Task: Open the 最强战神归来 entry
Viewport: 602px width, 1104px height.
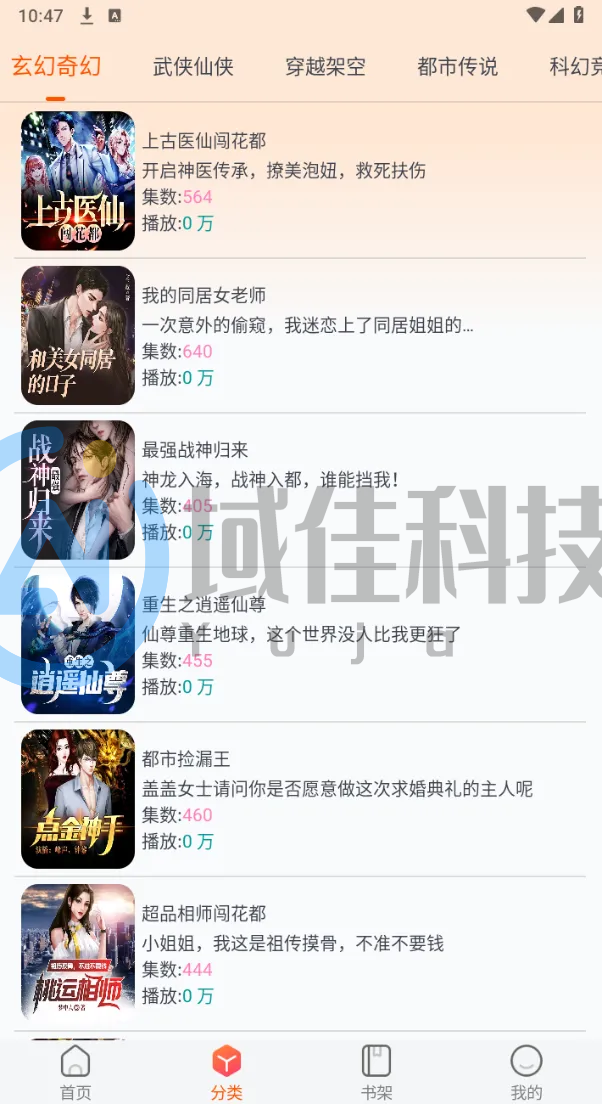Action: (x=300, y=490)
